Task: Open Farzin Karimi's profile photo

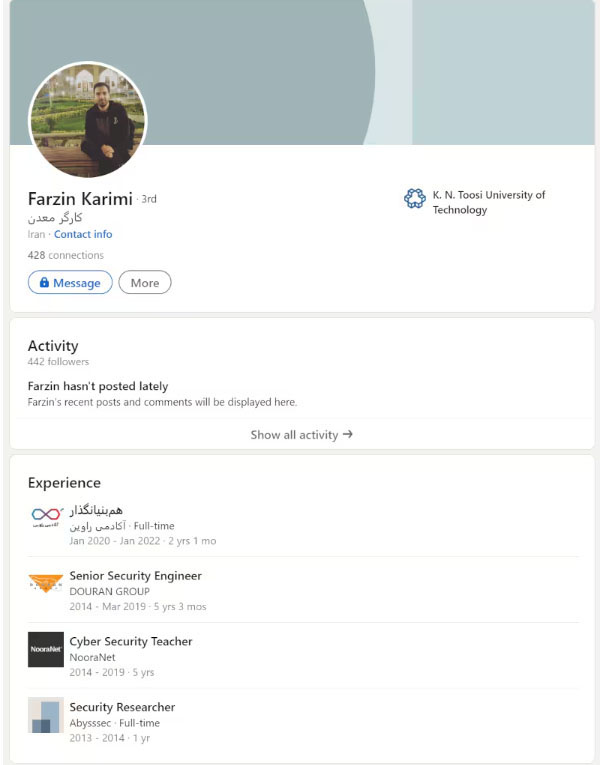Action: pos(87,120)
